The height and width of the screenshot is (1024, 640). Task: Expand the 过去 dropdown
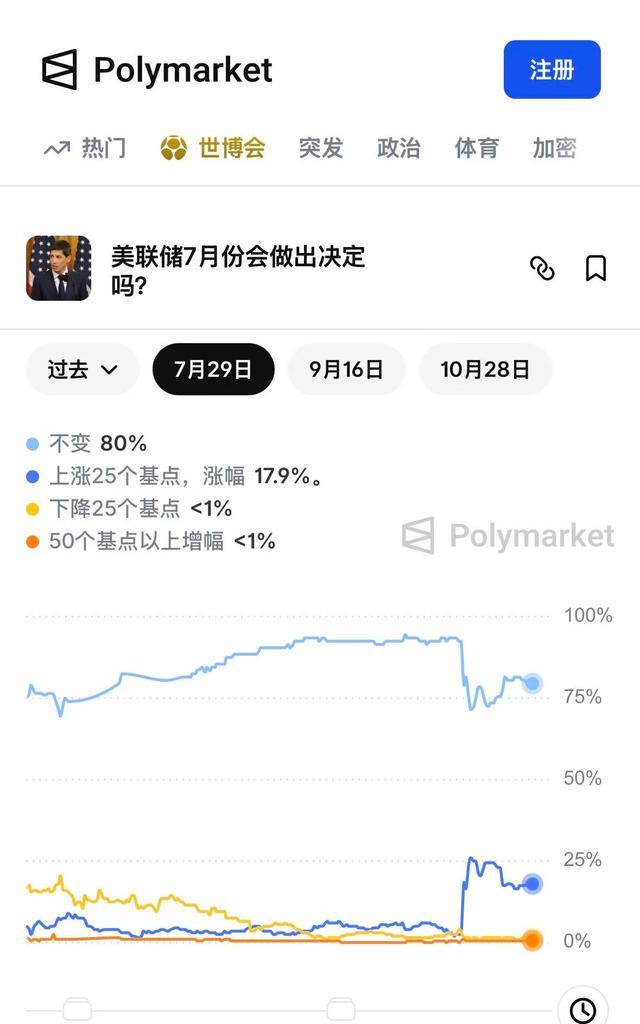pos(83,370)
